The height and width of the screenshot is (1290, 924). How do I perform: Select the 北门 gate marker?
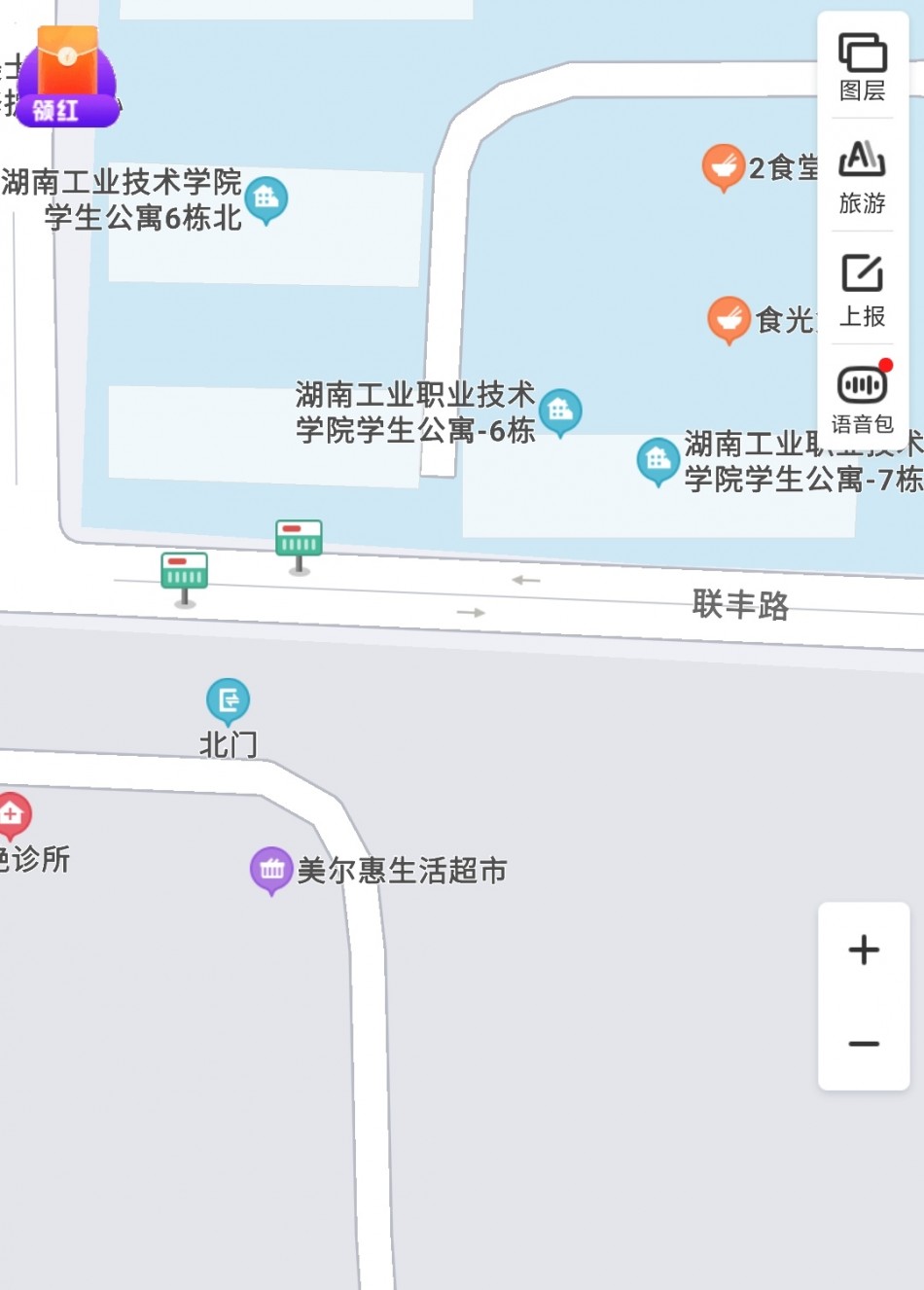pos(229,699)
